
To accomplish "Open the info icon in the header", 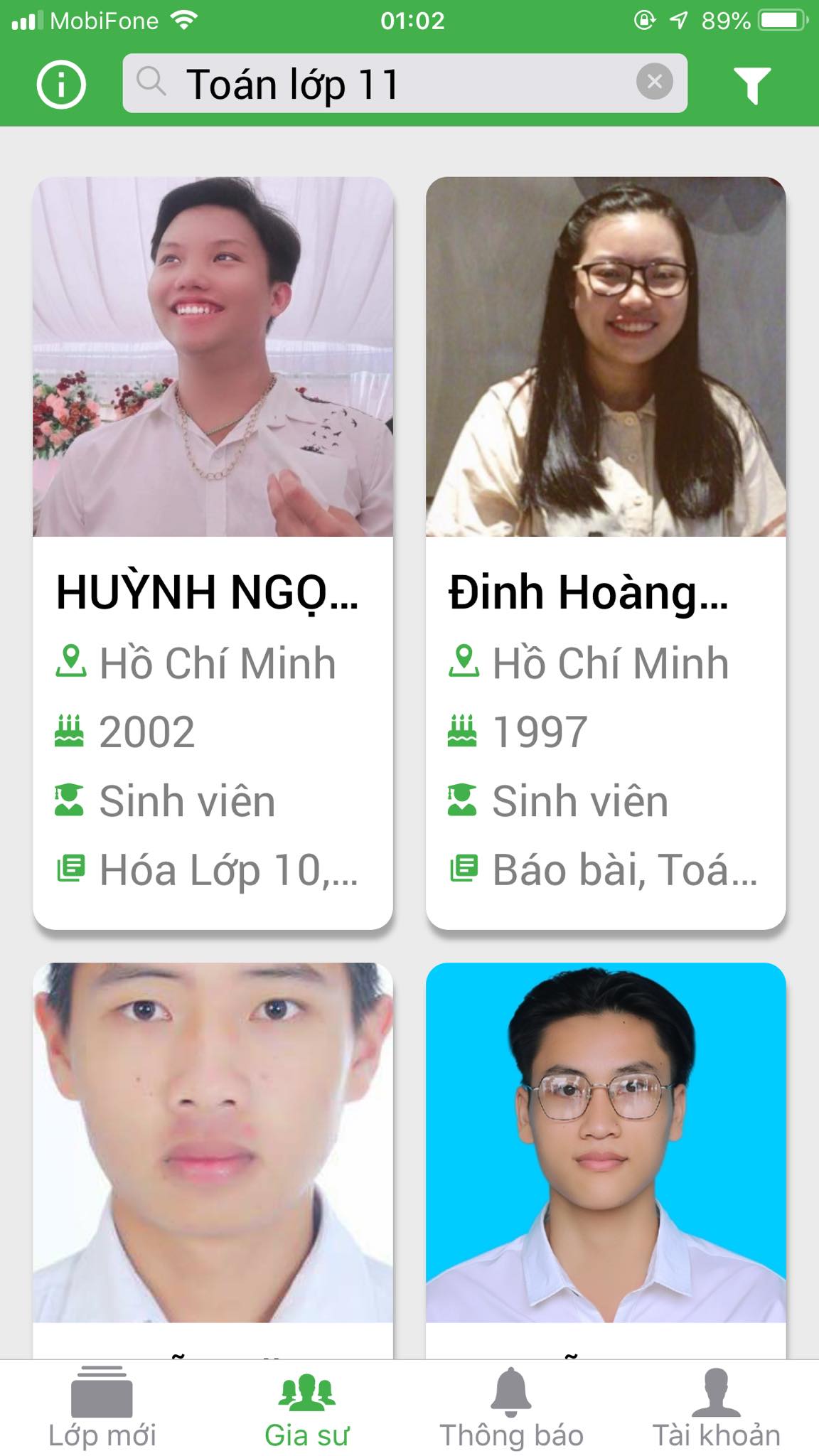I will pyautogui.click(x=61, y=85).
